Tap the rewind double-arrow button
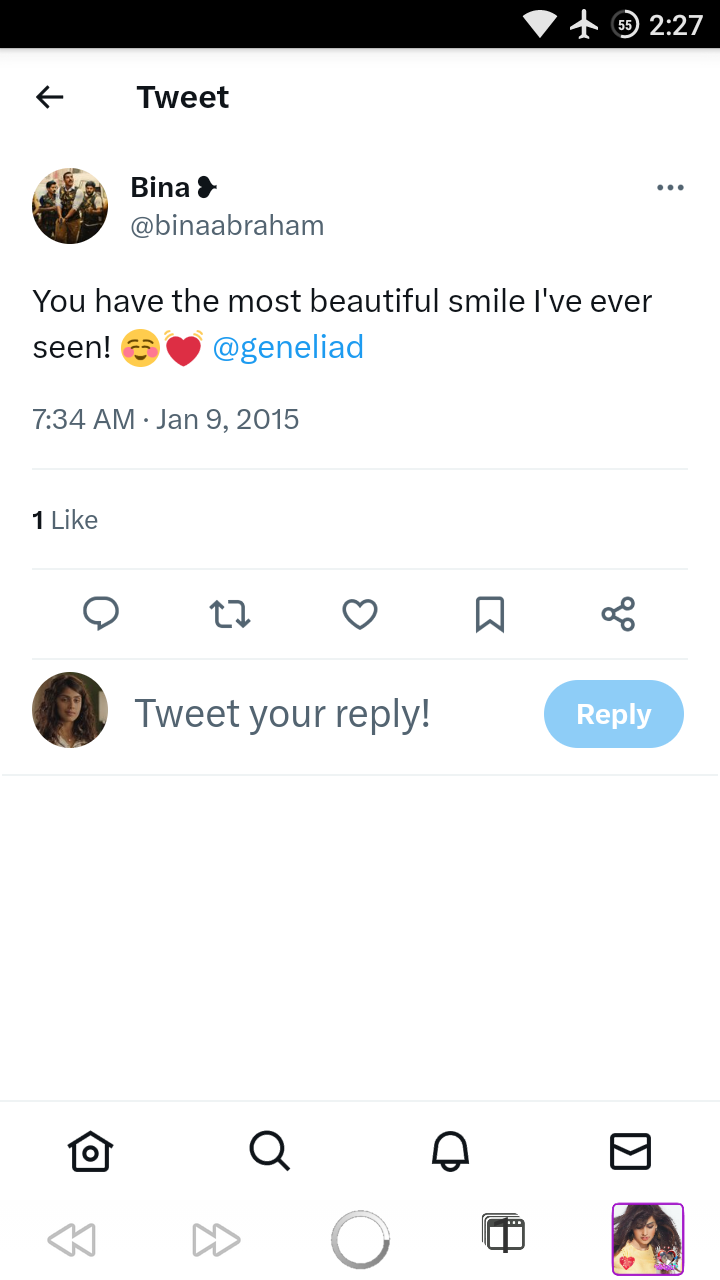 click(71, 1240)
